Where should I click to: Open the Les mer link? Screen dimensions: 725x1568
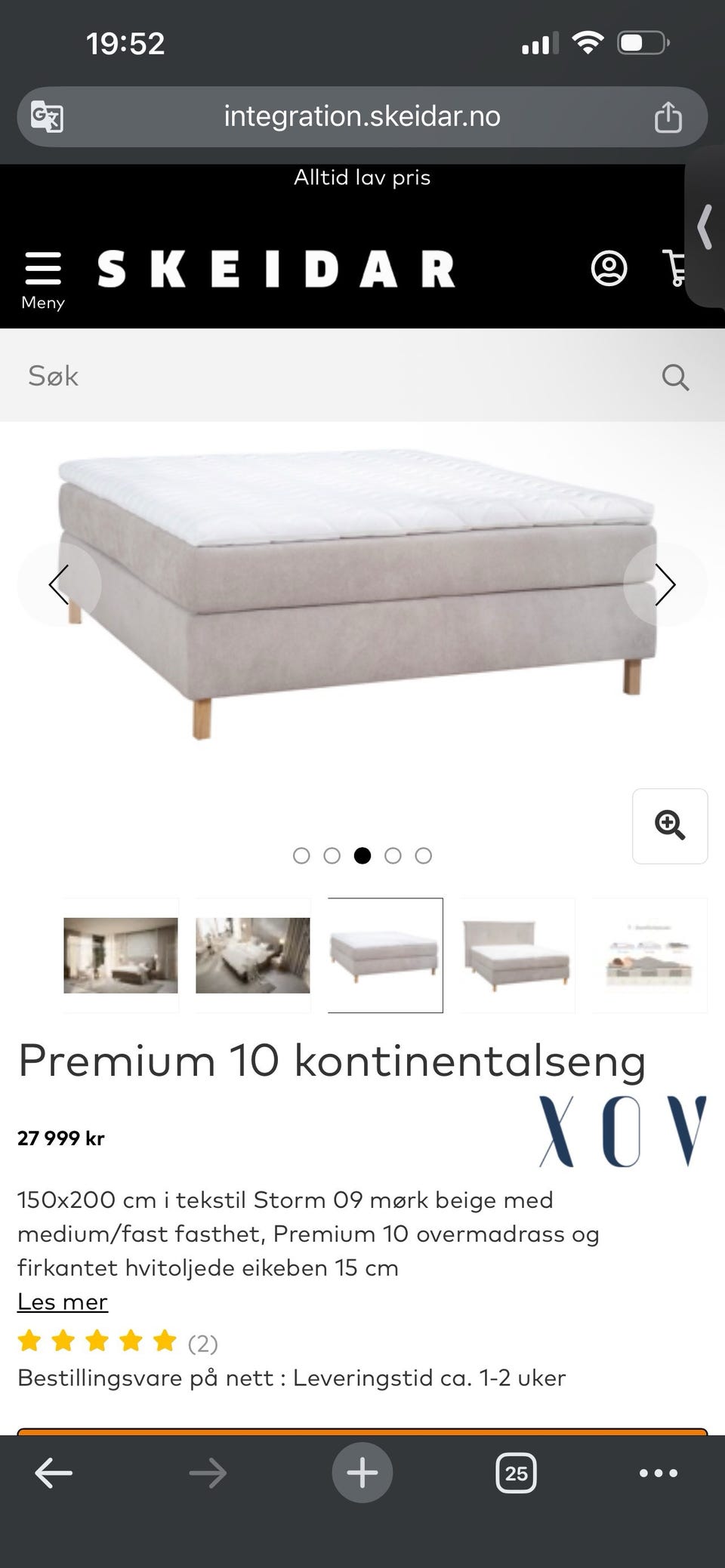click(63, 1301)
